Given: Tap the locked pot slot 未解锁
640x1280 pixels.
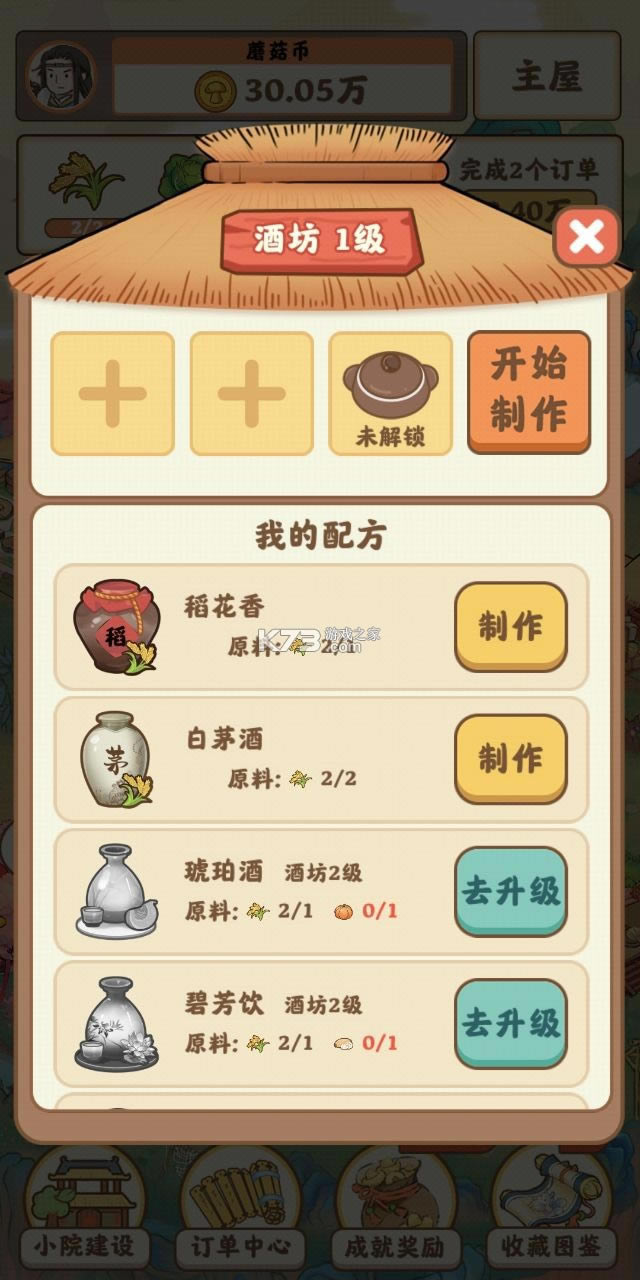Looking at the screenshot, I should (x=390, y=394).
